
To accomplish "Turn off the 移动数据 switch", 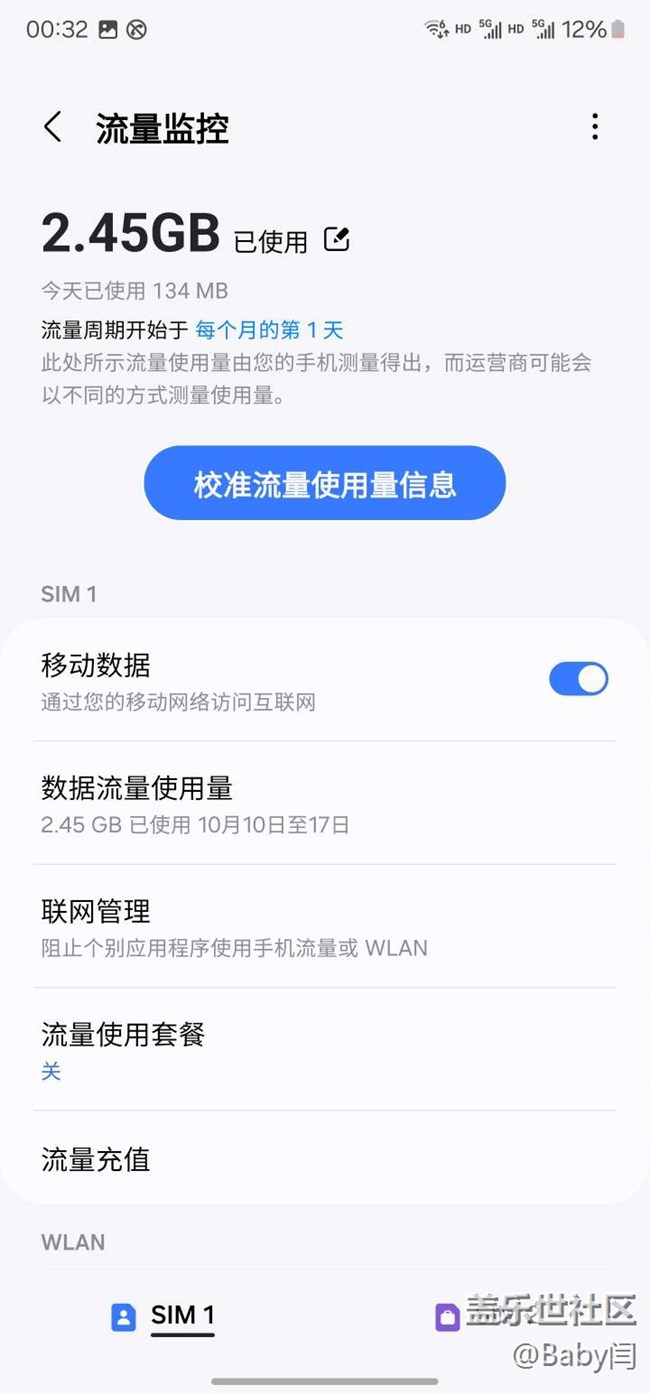I will pos(578,679).
